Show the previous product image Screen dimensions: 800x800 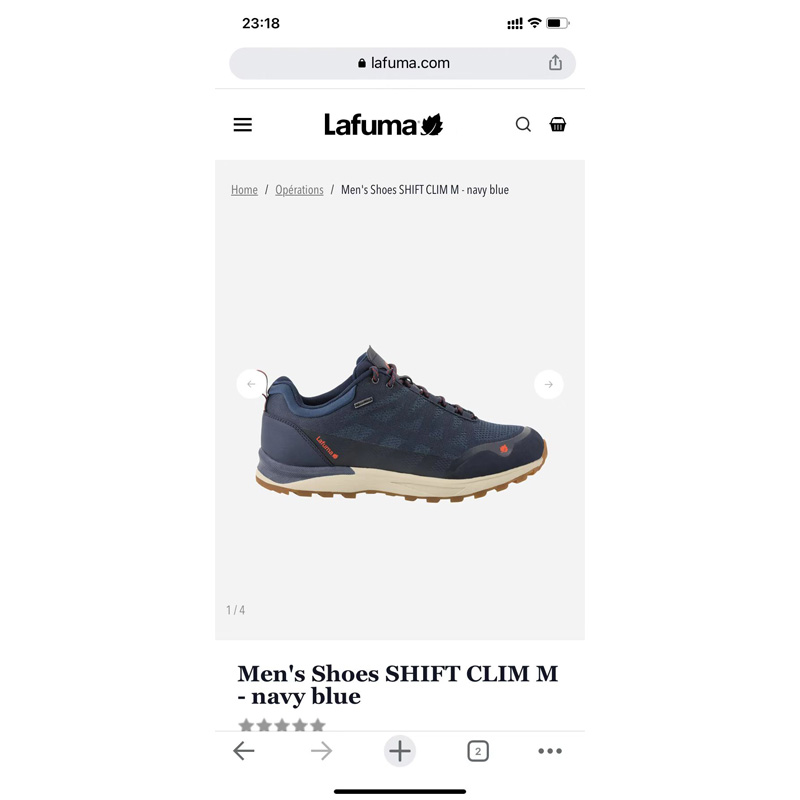[251, 384]
